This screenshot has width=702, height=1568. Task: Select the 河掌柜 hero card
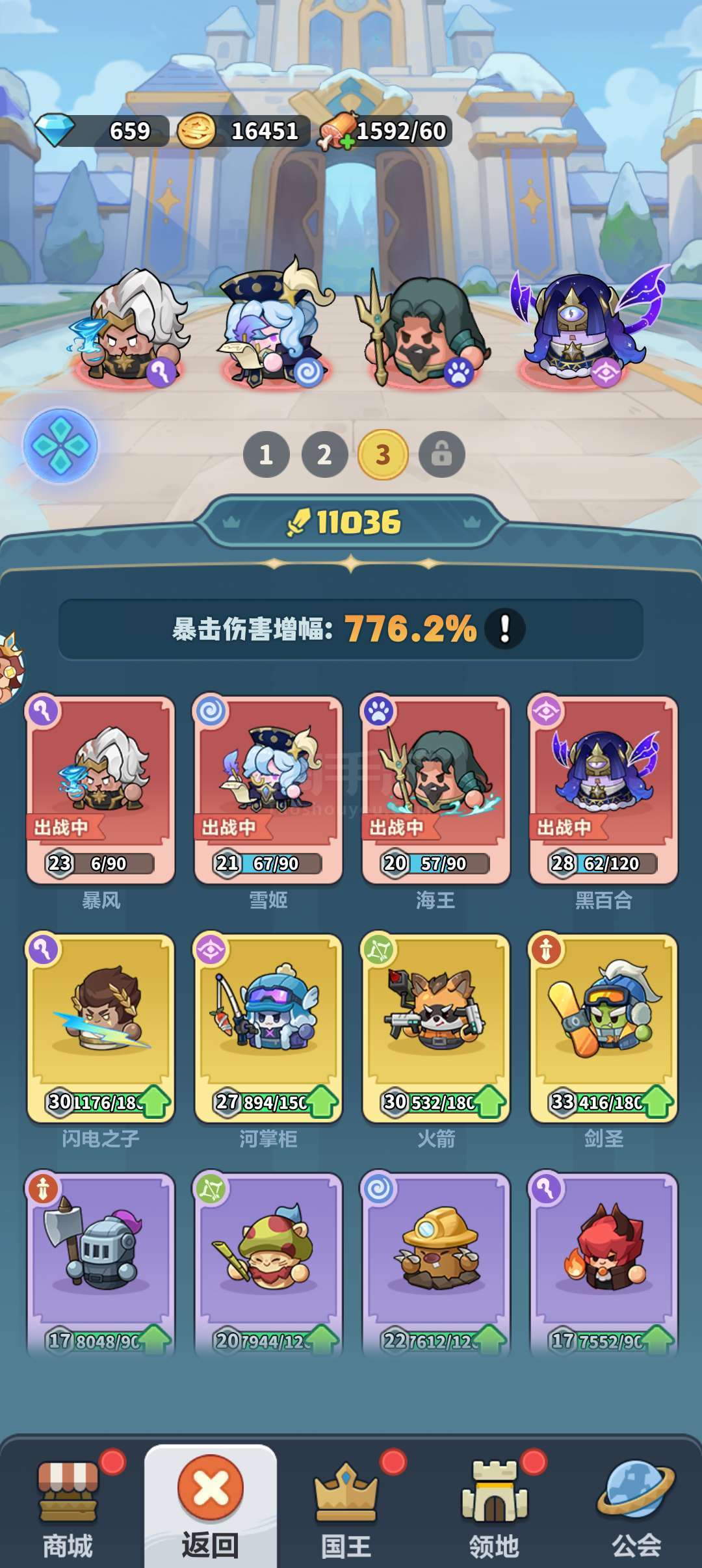tap(268, 1028)
